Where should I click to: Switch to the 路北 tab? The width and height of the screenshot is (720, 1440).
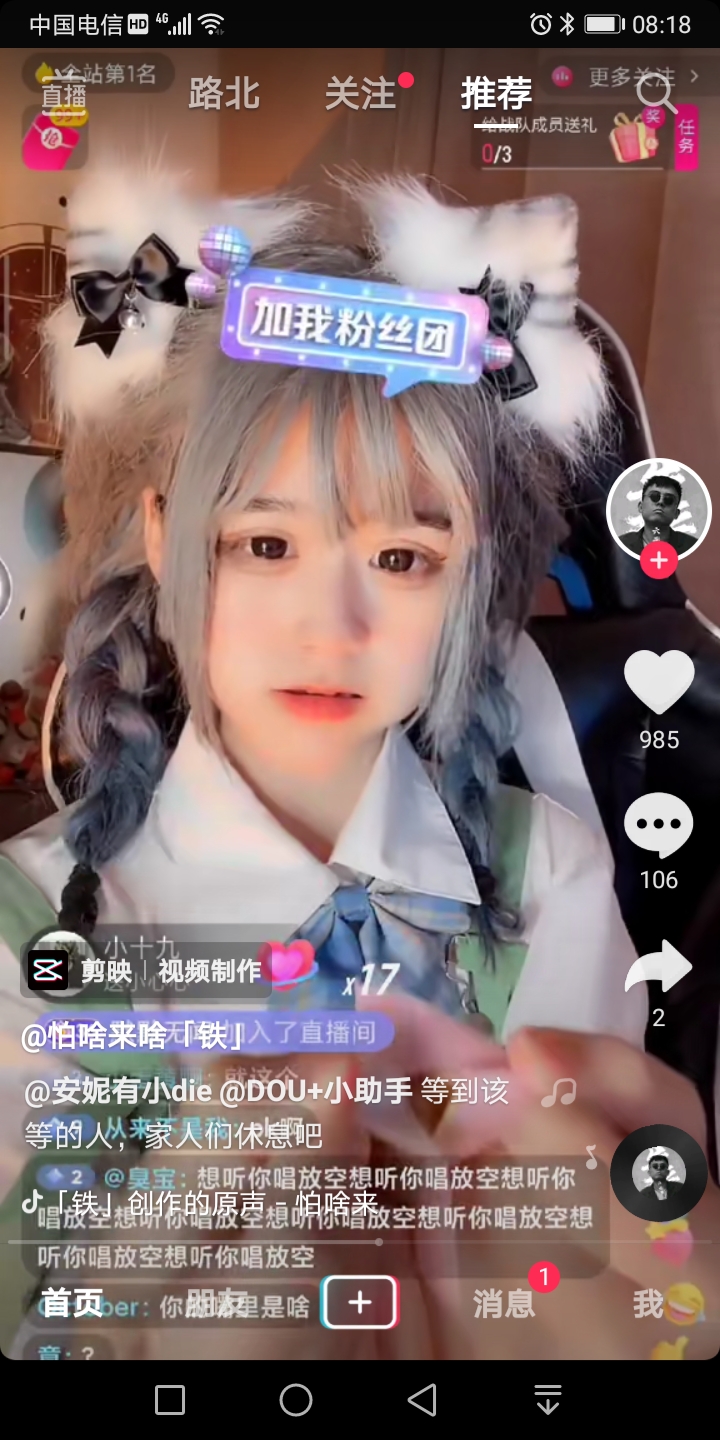(224, 94)
